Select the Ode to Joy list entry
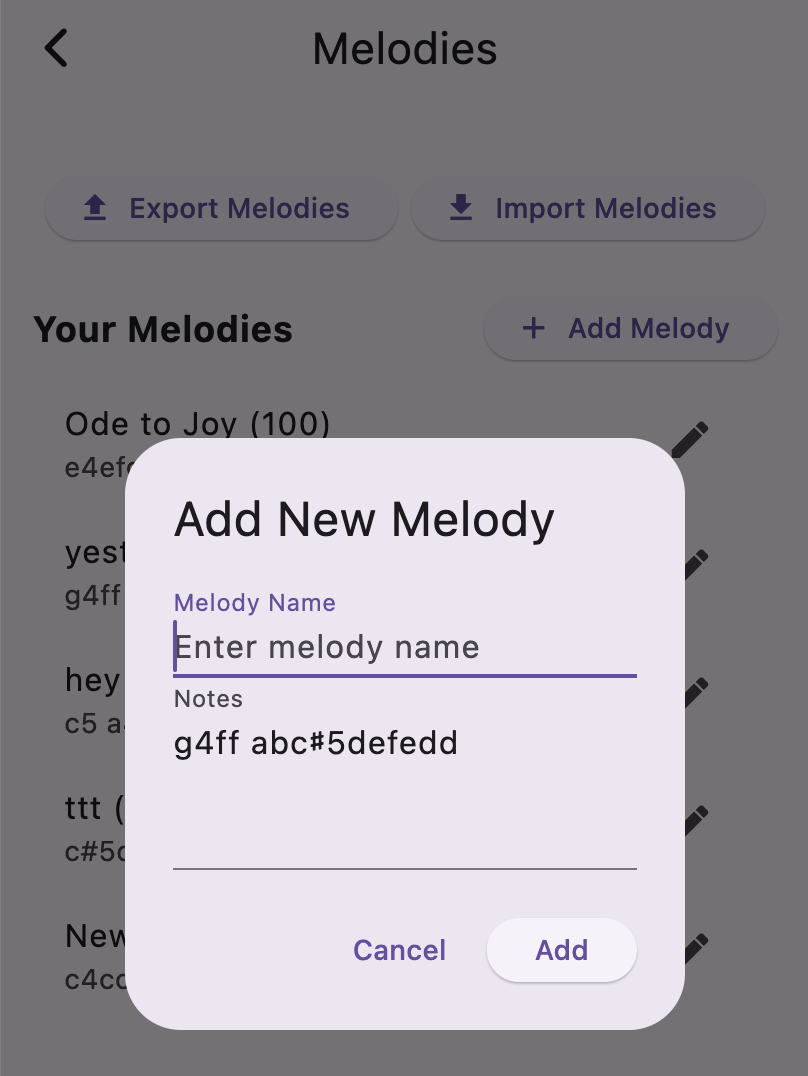The width and height of the screenshot is (808, 1076). 197,424
